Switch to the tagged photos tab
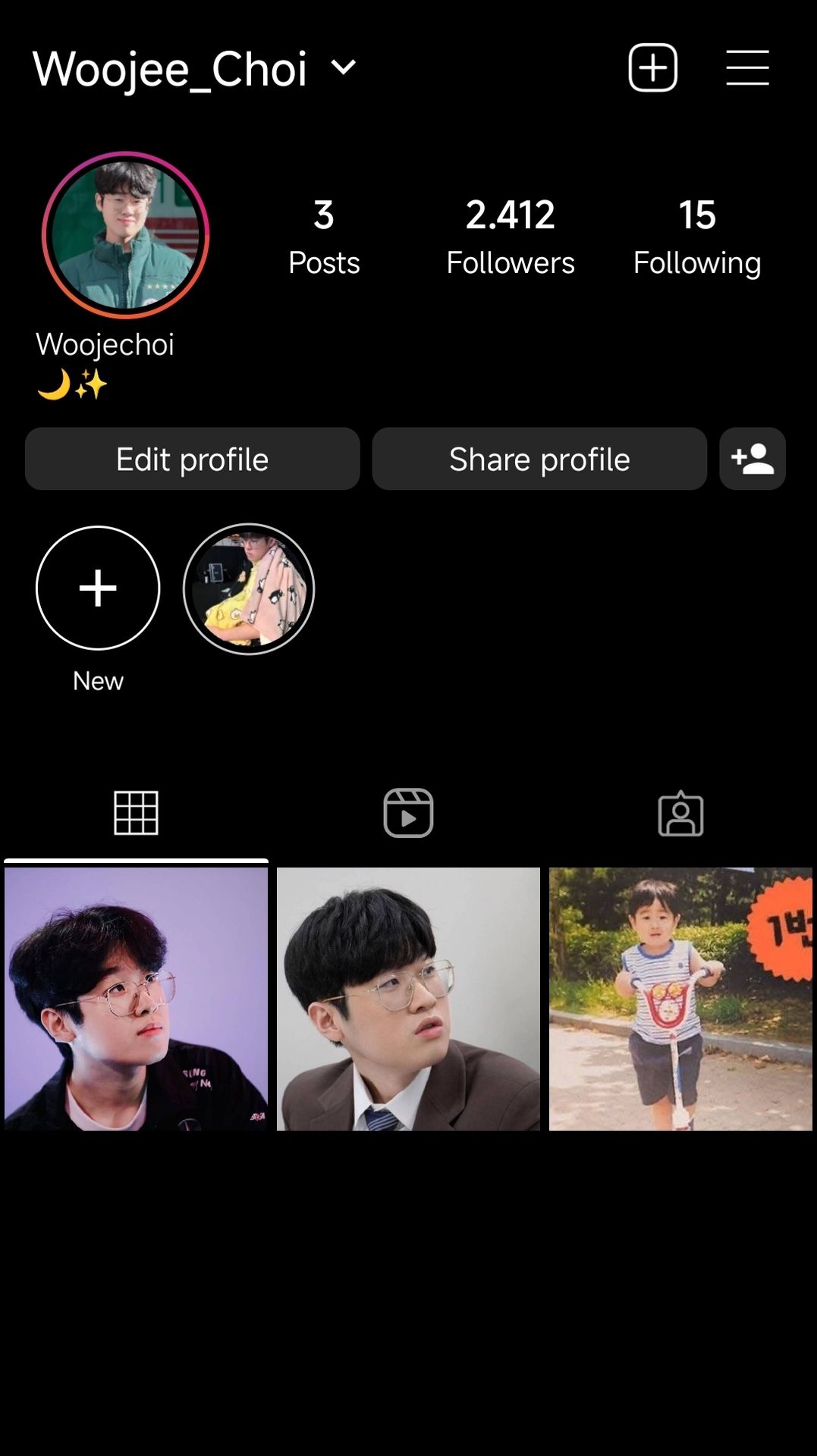The width and height of the screenshot is (817, 1456). (x=680, y=813)
